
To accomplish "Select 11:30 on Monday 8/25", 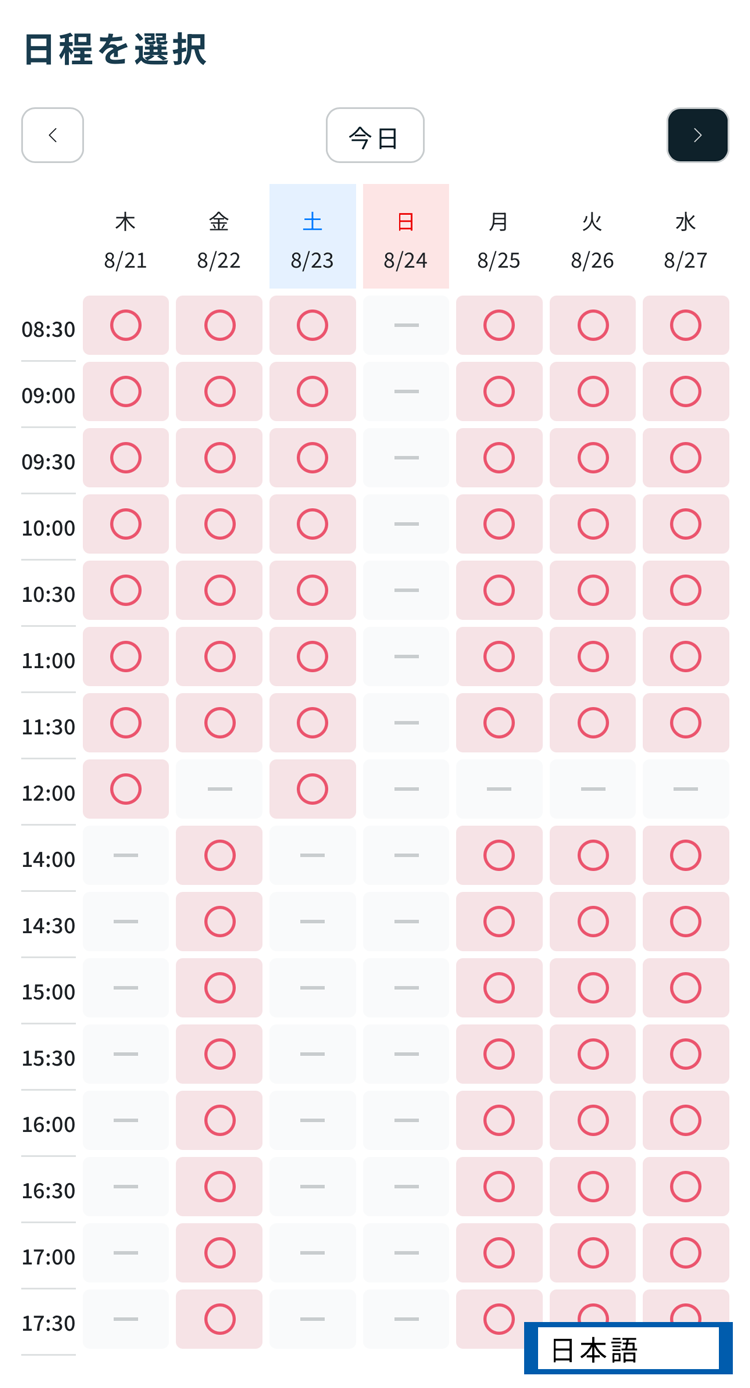I will click(499, 723).
